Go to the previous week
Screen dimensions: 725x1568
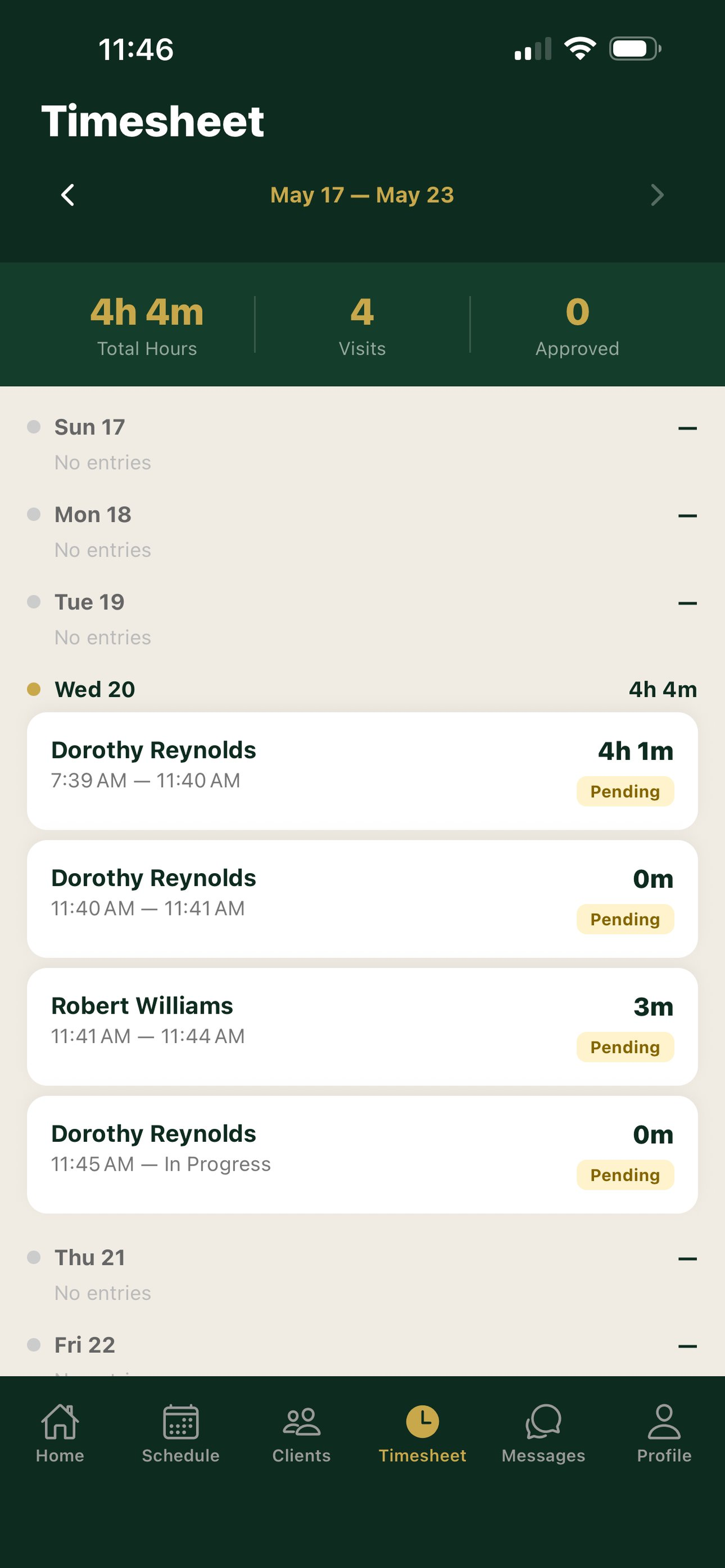[68, 195]
